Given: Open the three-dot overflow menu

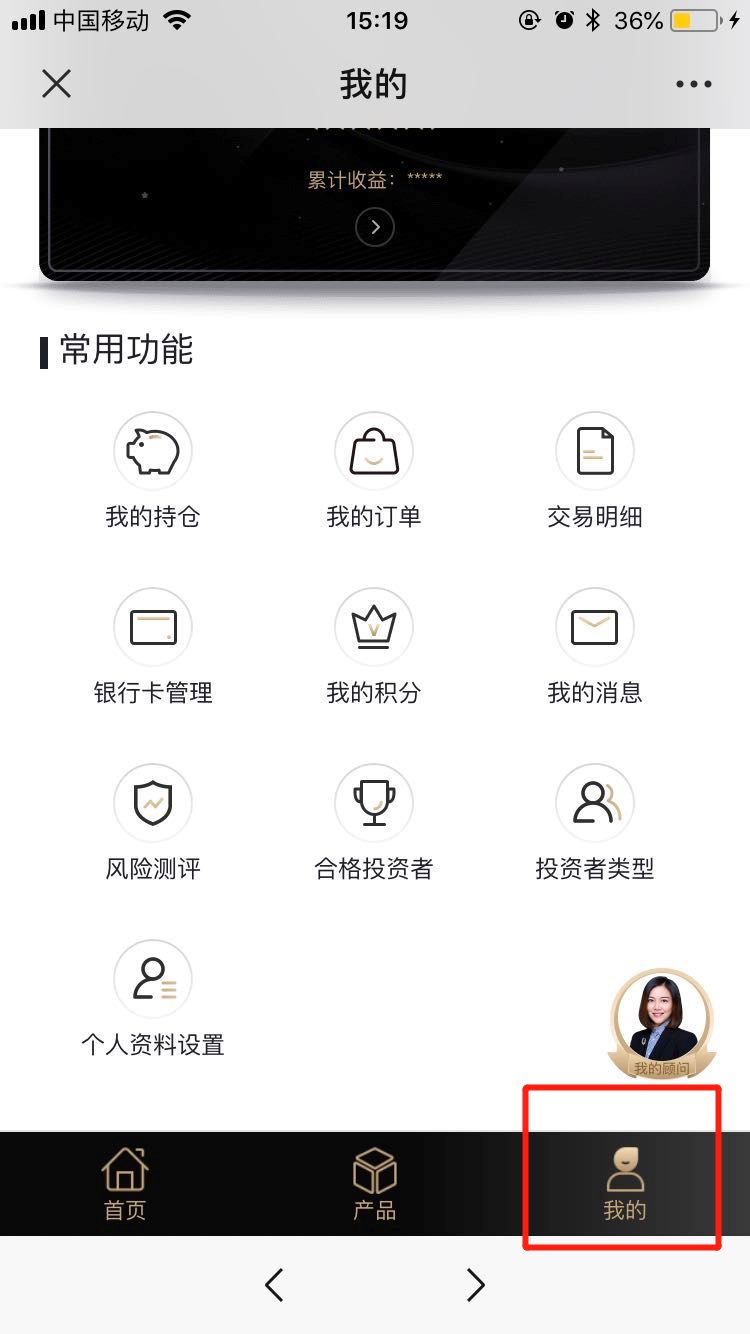Looking at the screenshot, I should coord(693,84).
